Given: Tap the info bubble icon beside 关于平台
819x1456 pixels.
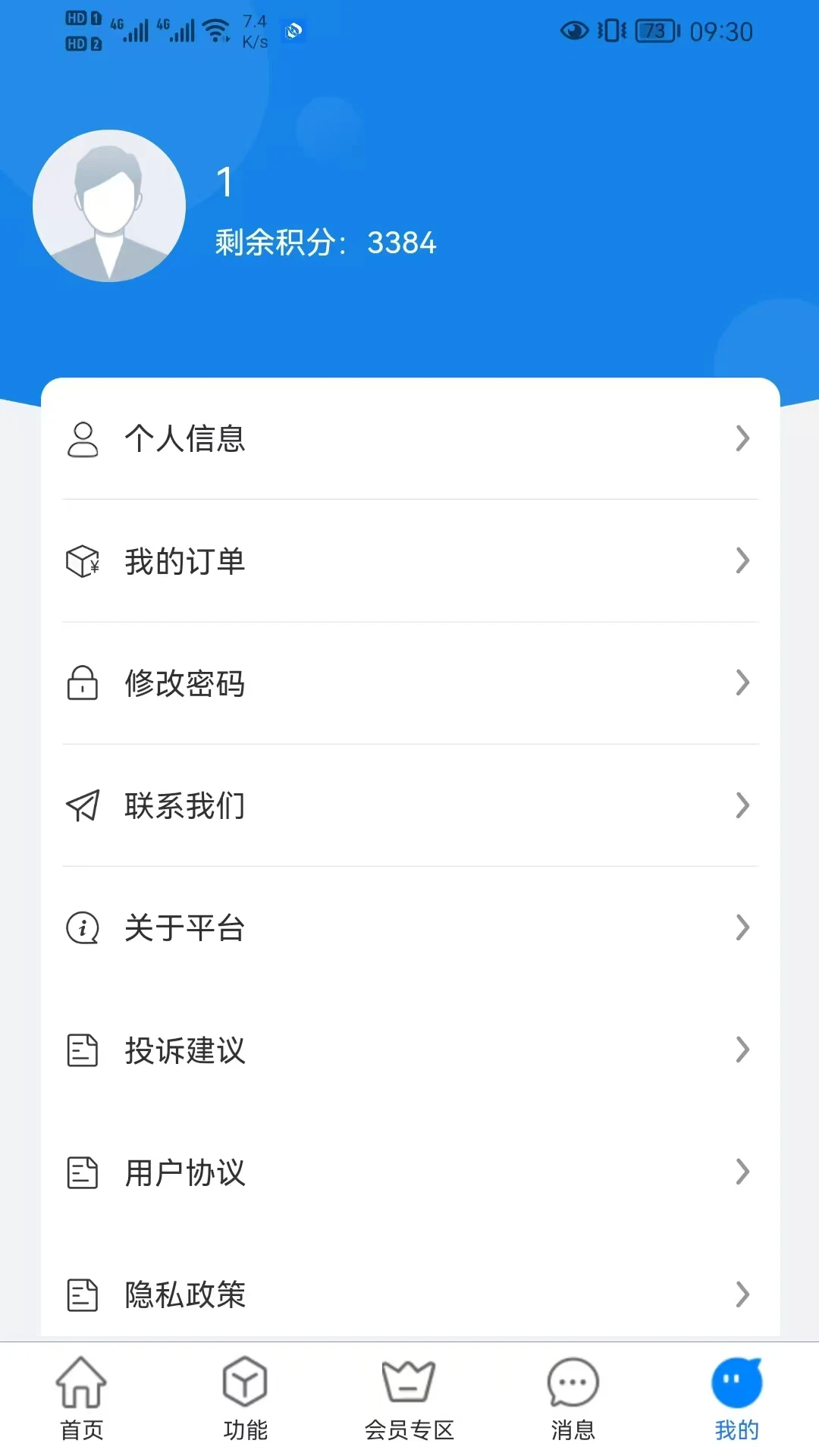Looking at the screenshot, I should click(x=83, y=928).
